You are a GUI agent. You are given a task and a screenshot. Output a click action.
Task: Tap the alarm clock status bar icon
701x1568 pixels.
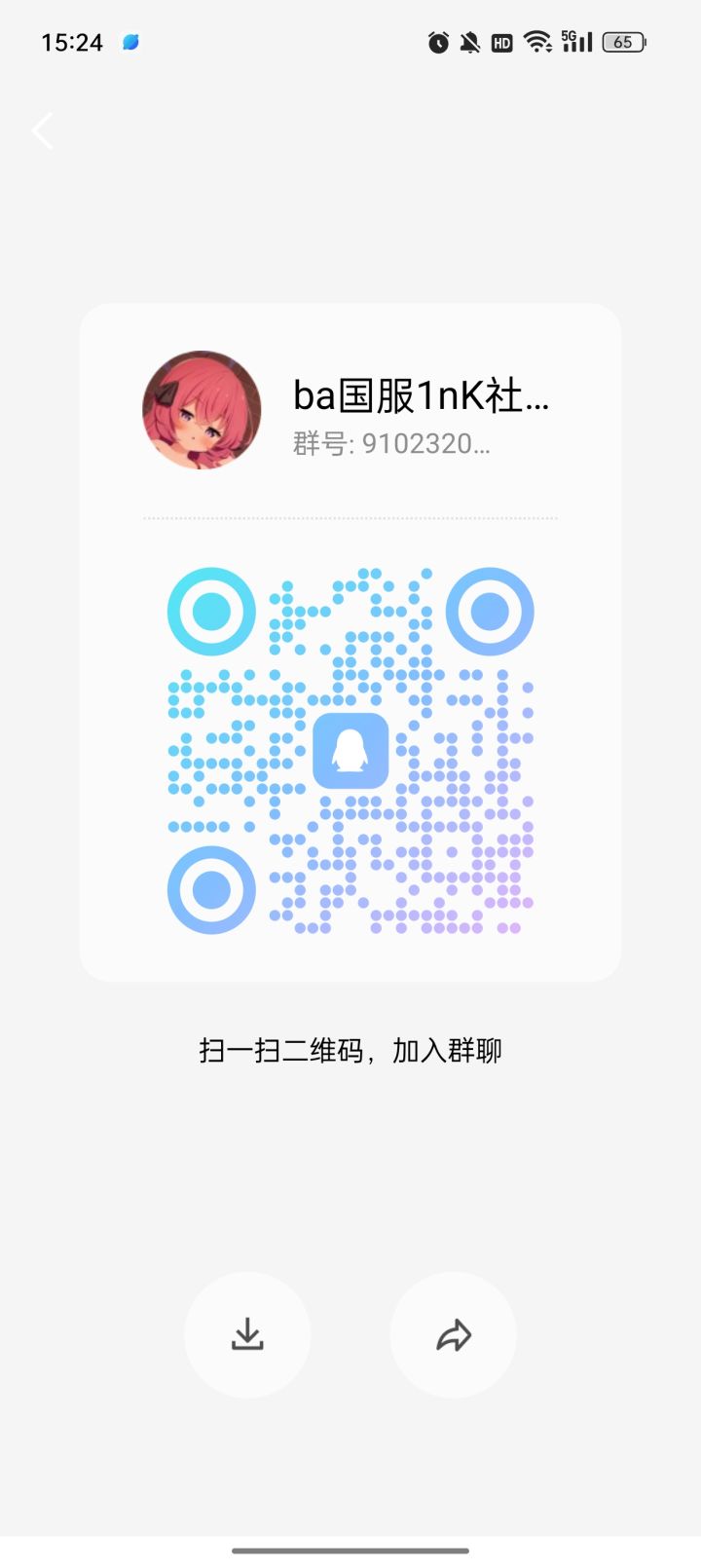(437, 42)
